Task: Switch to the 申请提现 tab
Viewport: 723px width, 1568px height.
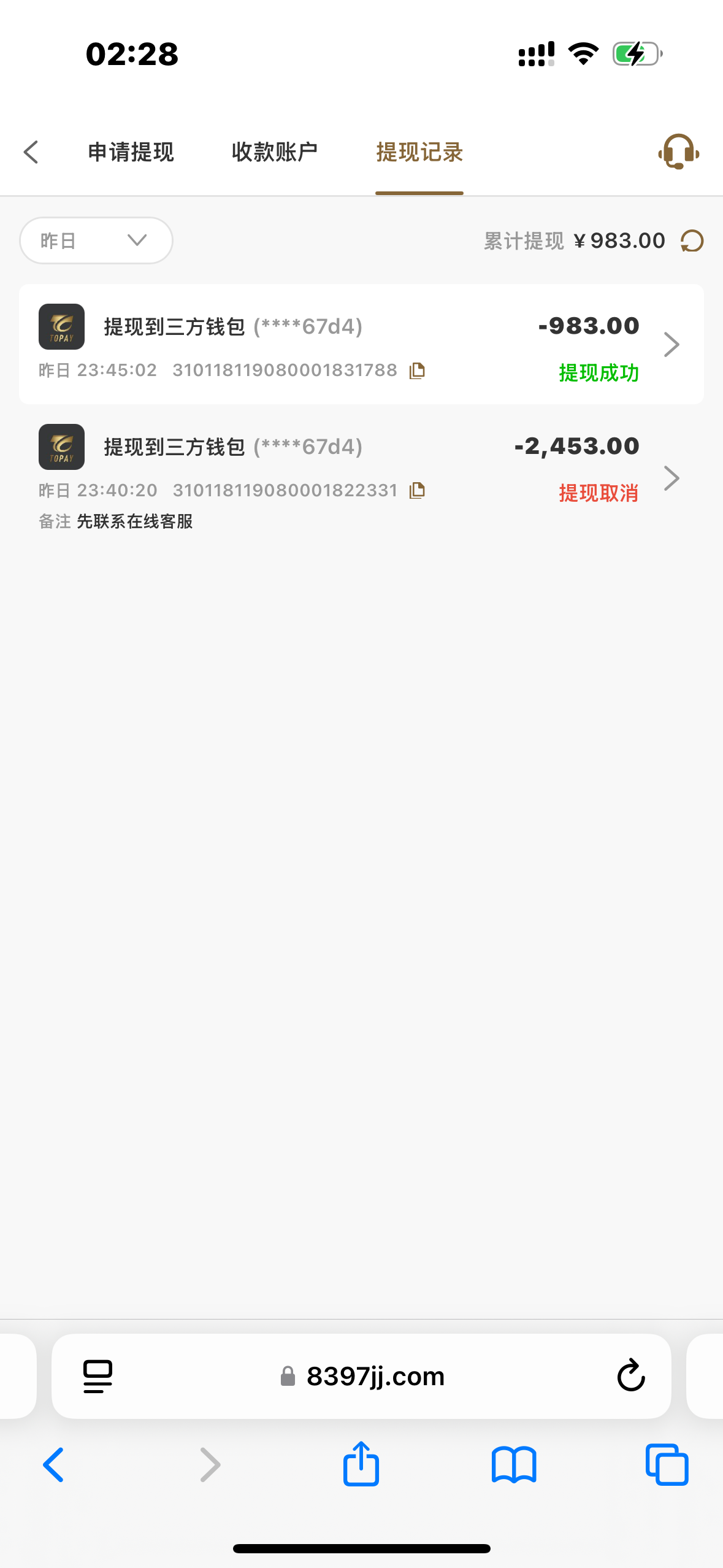Action: [131, 152]
